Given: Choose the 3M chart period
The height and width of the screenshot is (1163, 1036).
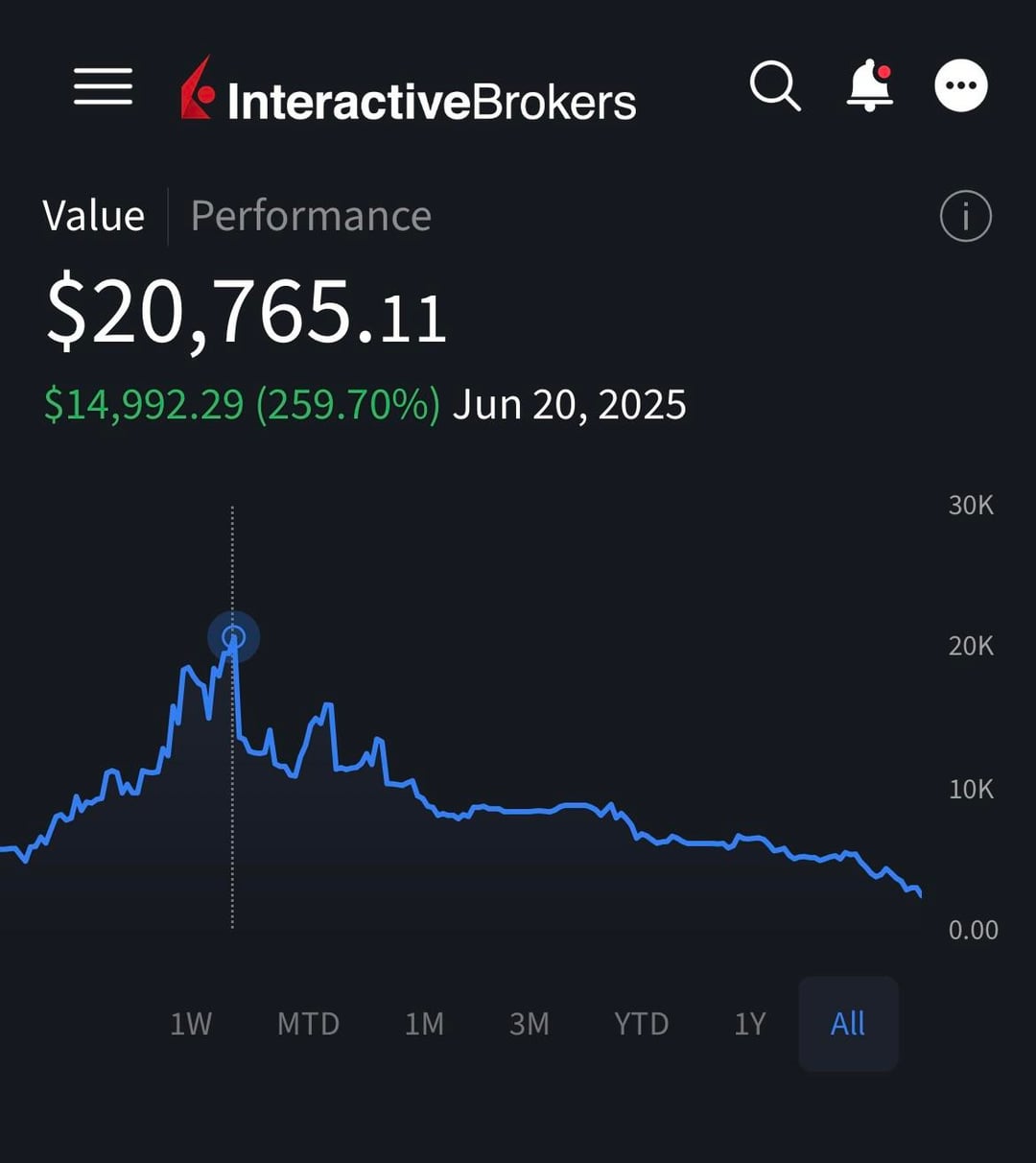Looking at the screenshot, I should point(530,1024).
